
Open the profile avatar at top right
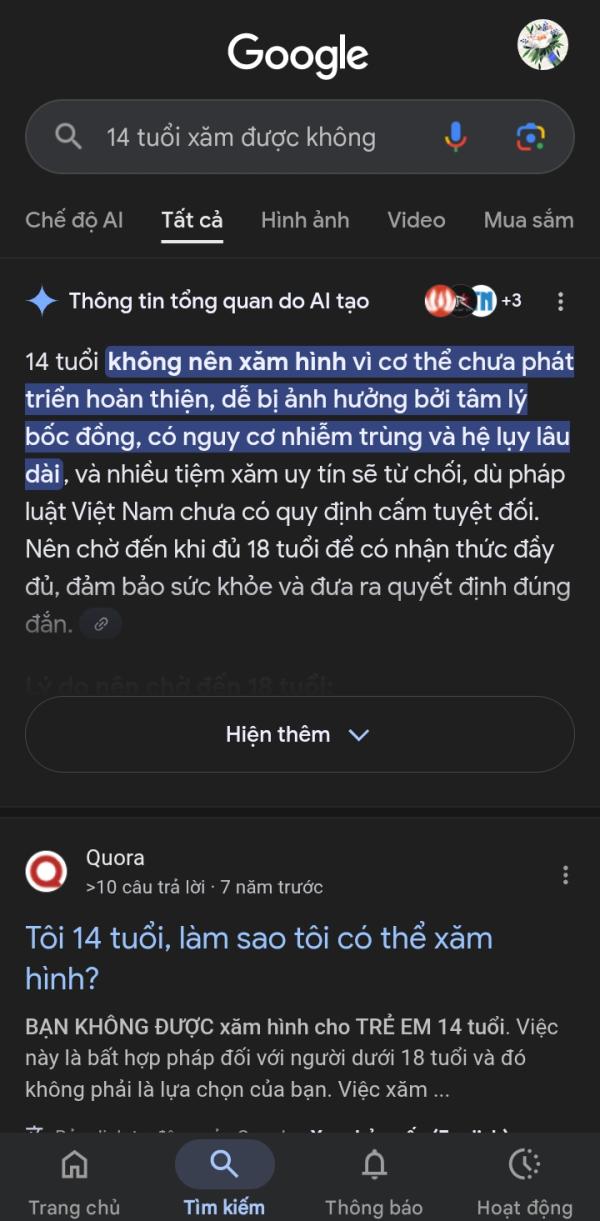[542, 45]
